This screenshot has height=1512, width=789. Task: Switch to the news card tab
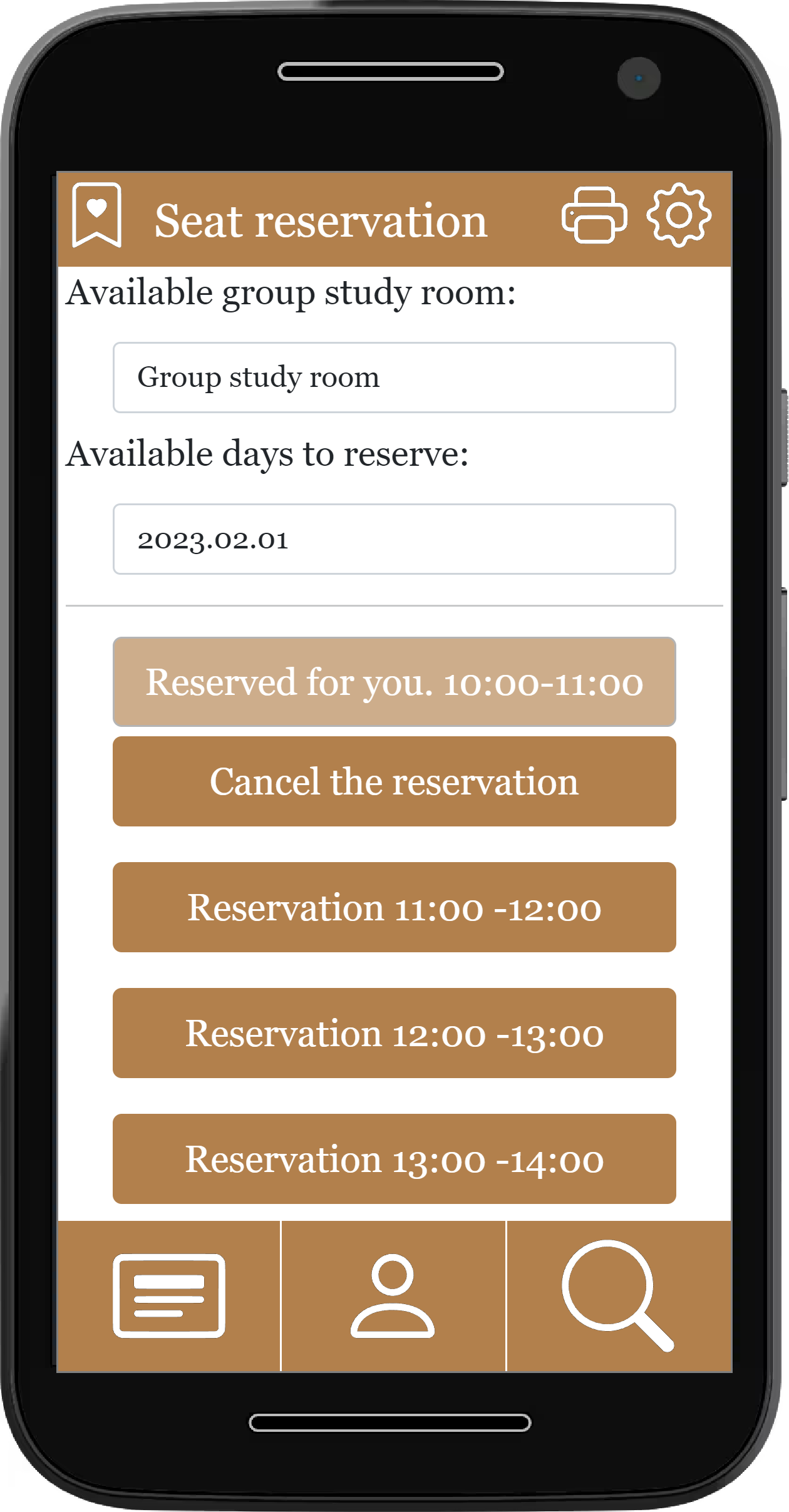[169, 1296]
